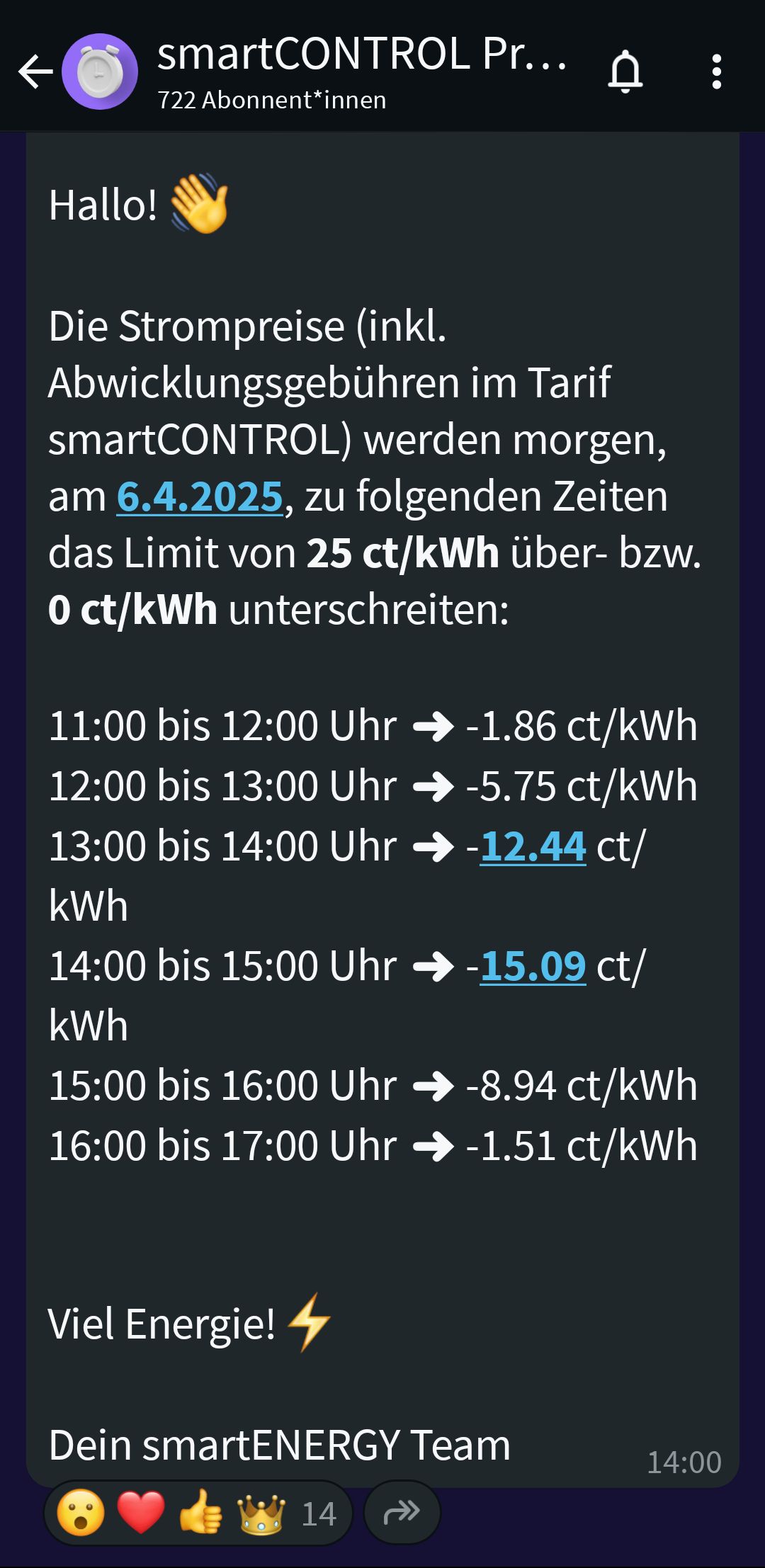Open the smartCONTROL channel profile picture
This screenshot has width=765, height=1568.
100,72
